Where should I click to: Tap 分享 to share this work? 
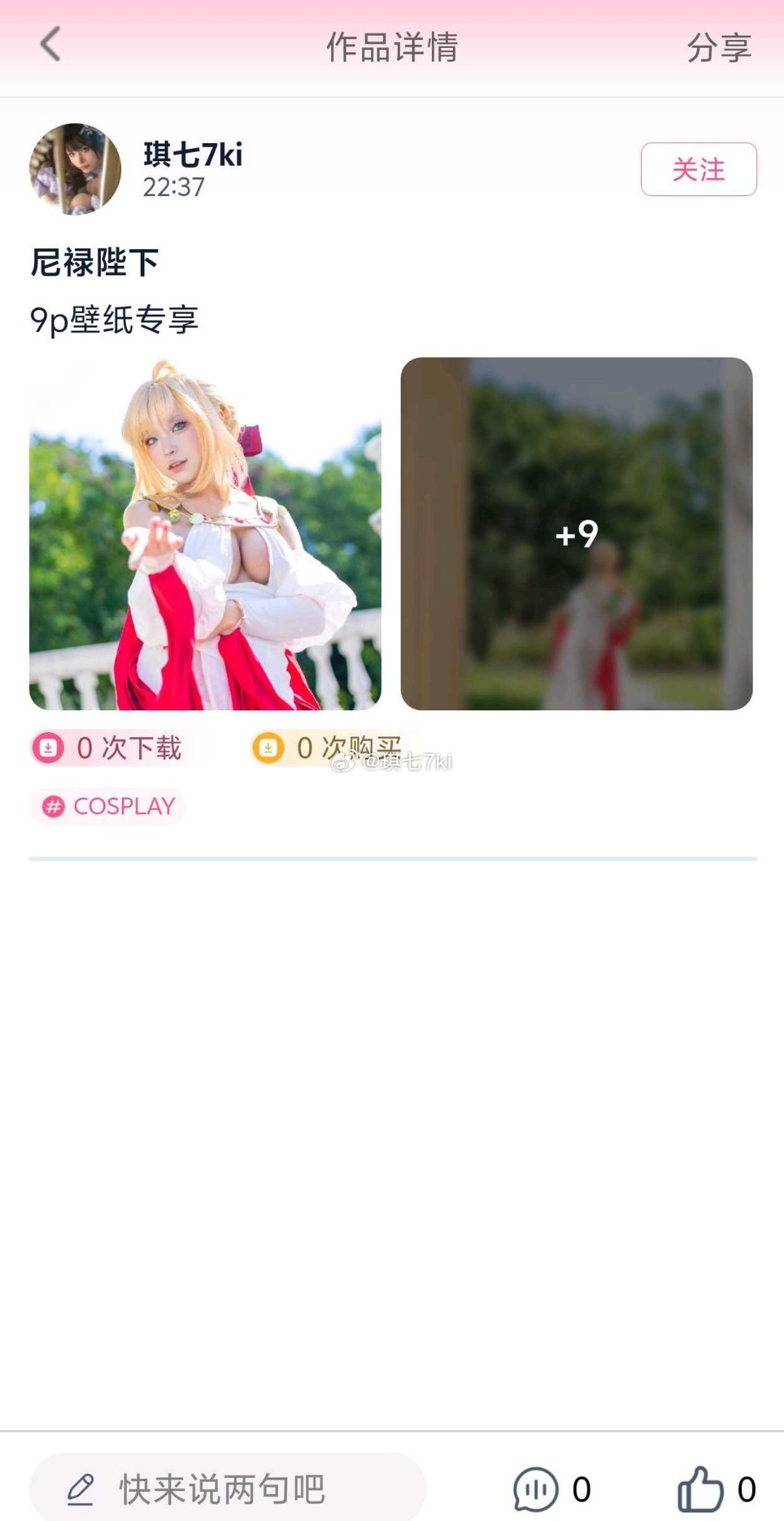[x=719, y=48]
